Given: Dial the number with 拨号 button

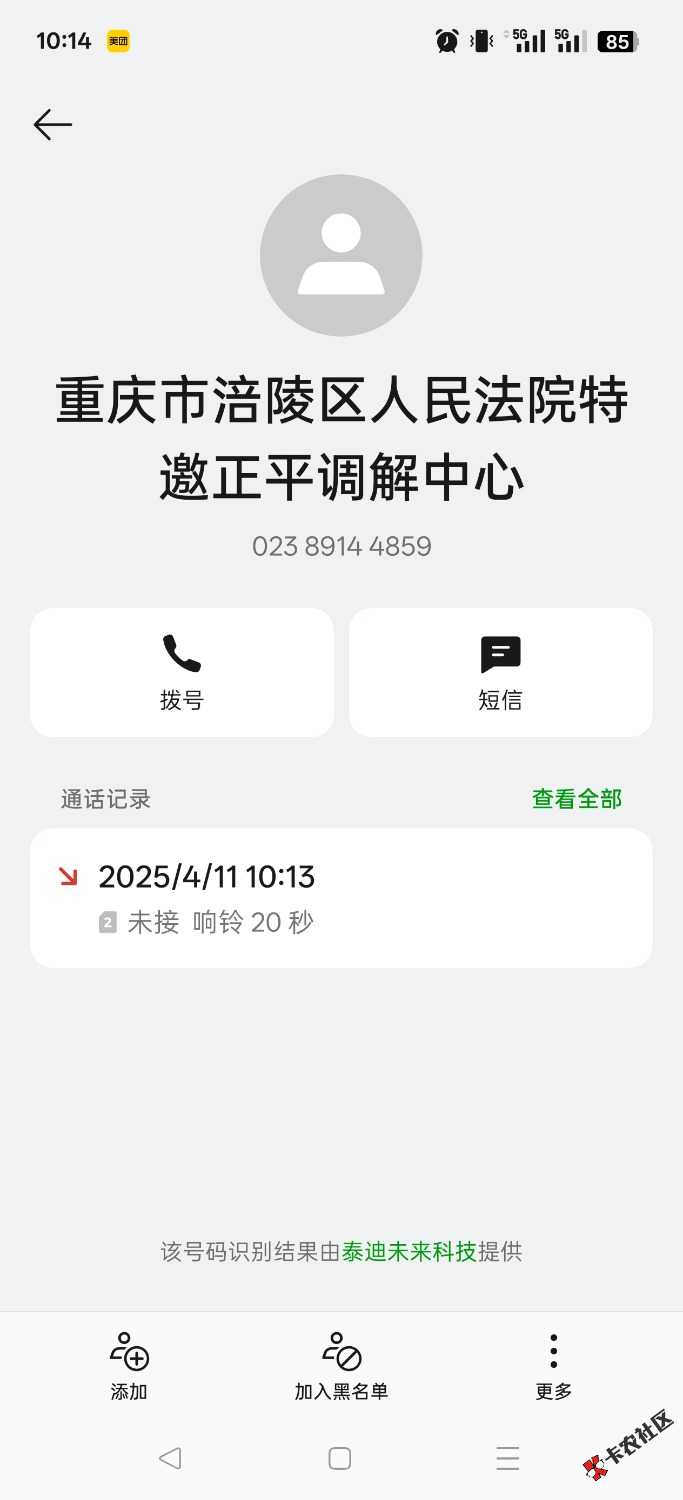Looking at the screenshot, I should [182, 672].
